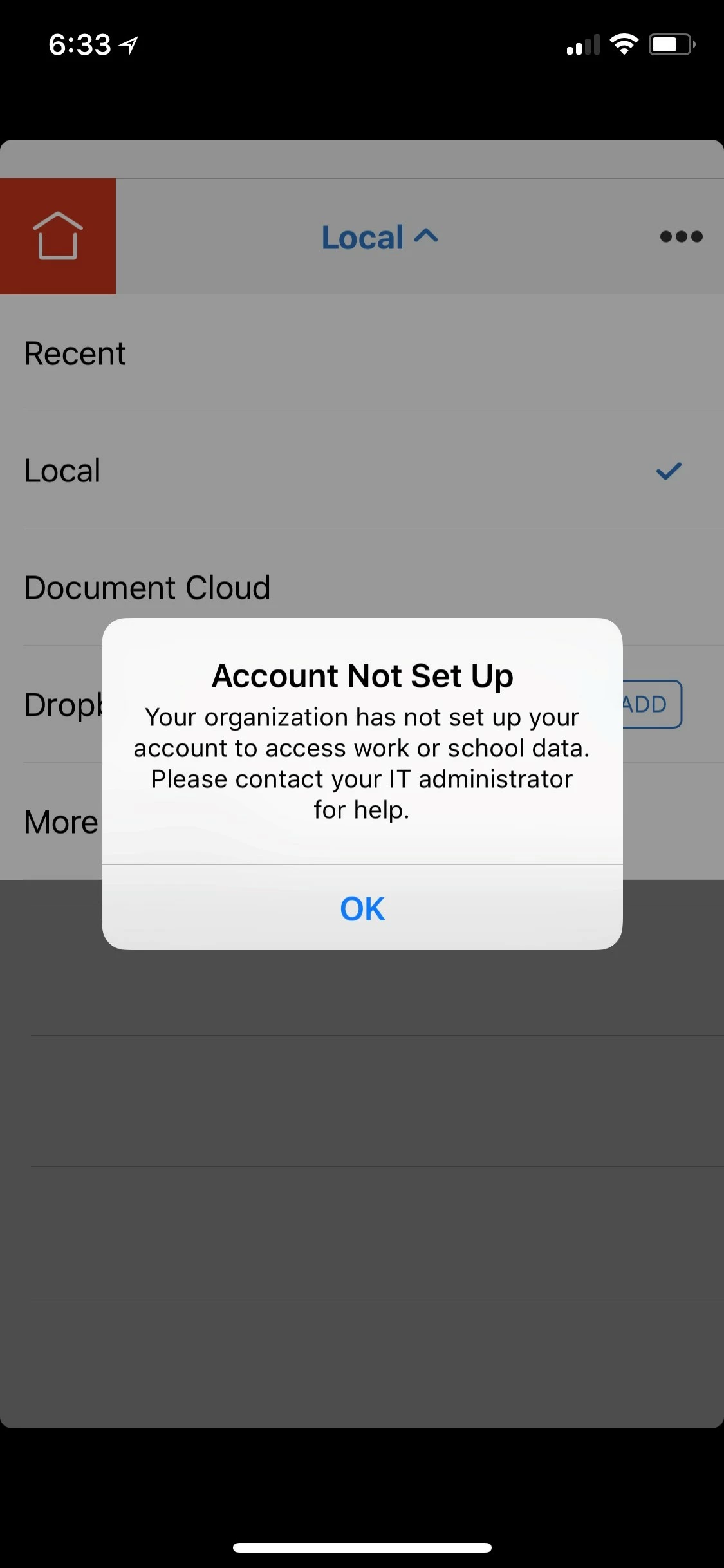This screenshot has height=1568, width=724.
Task: Collapse the Local location dropdown
Action: click(x=380, y=237)
